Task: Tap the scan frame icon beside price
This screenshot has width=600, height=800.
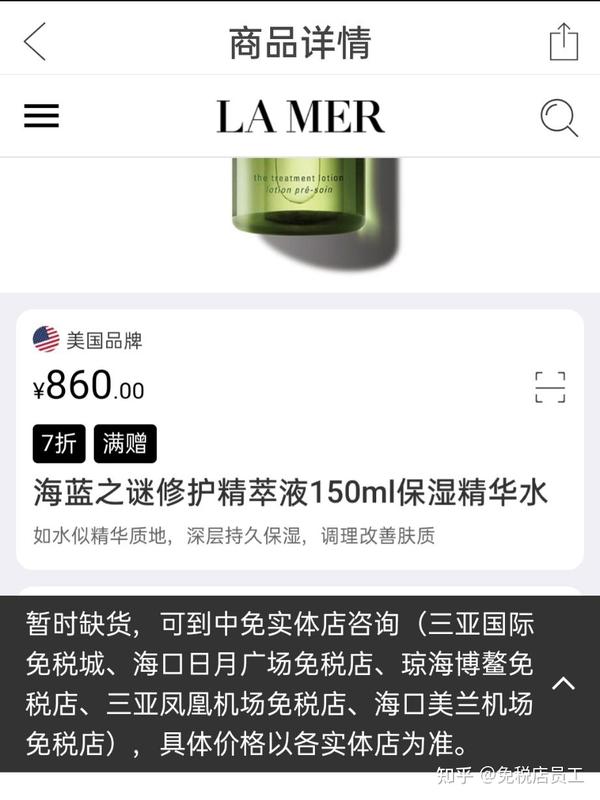Action: pos(550,387)
